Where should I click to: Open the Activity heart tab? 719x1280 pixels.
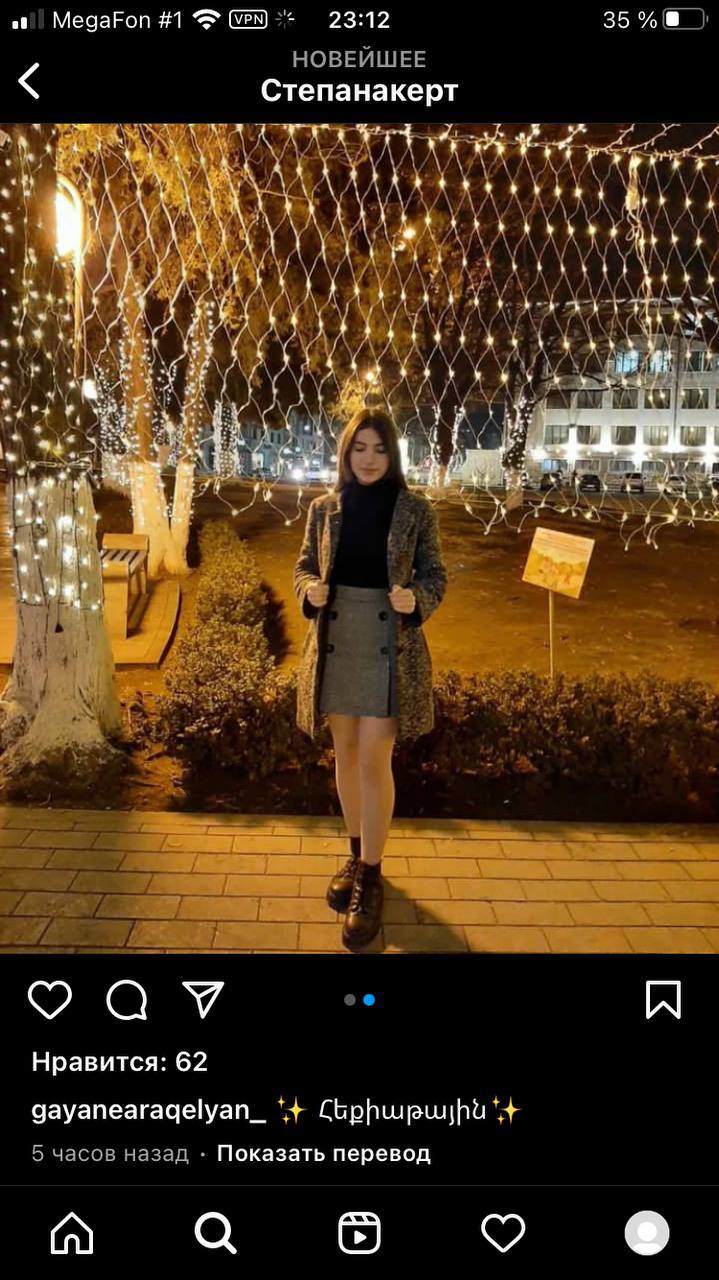[x=503, y=1233]
